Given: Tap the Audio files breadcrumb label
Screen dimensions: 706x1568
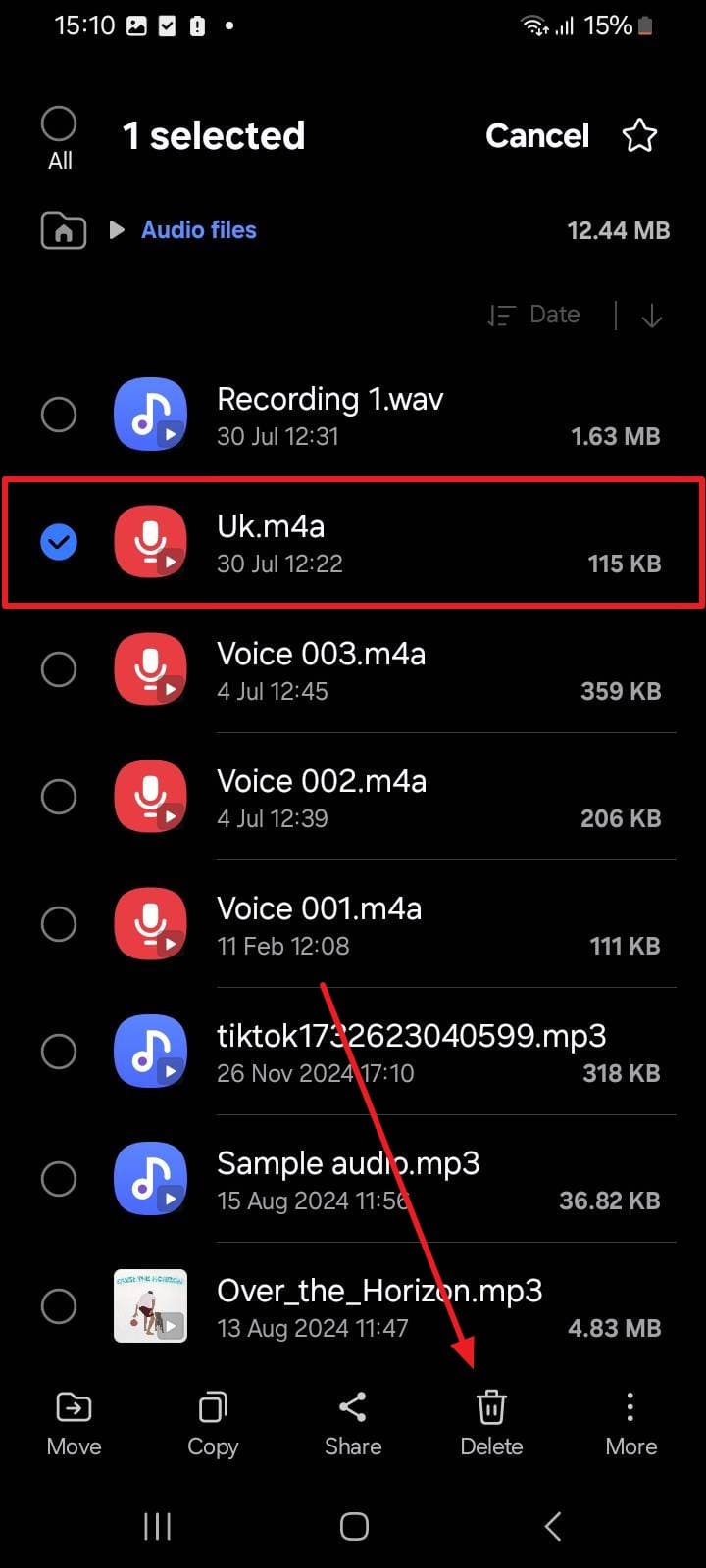Looking at the screenshot, I should tap(198, 229).
